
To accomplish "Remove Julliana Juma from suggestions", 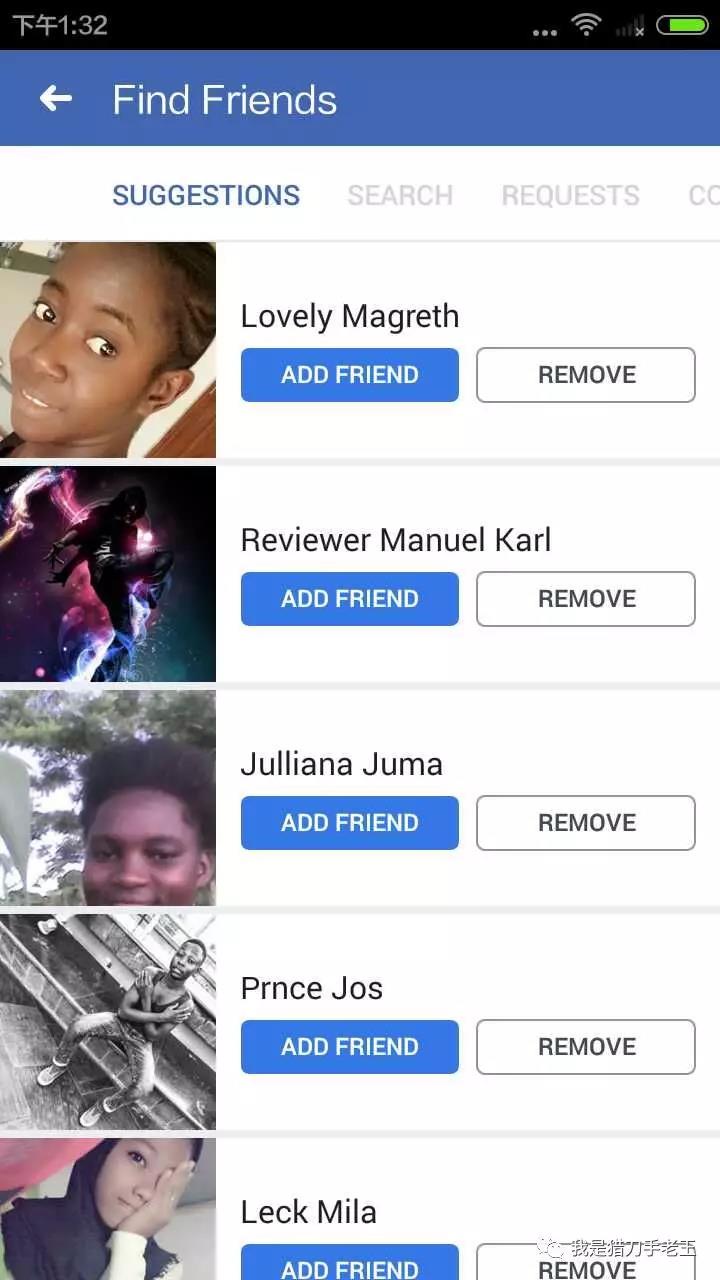I will [586, 823].
